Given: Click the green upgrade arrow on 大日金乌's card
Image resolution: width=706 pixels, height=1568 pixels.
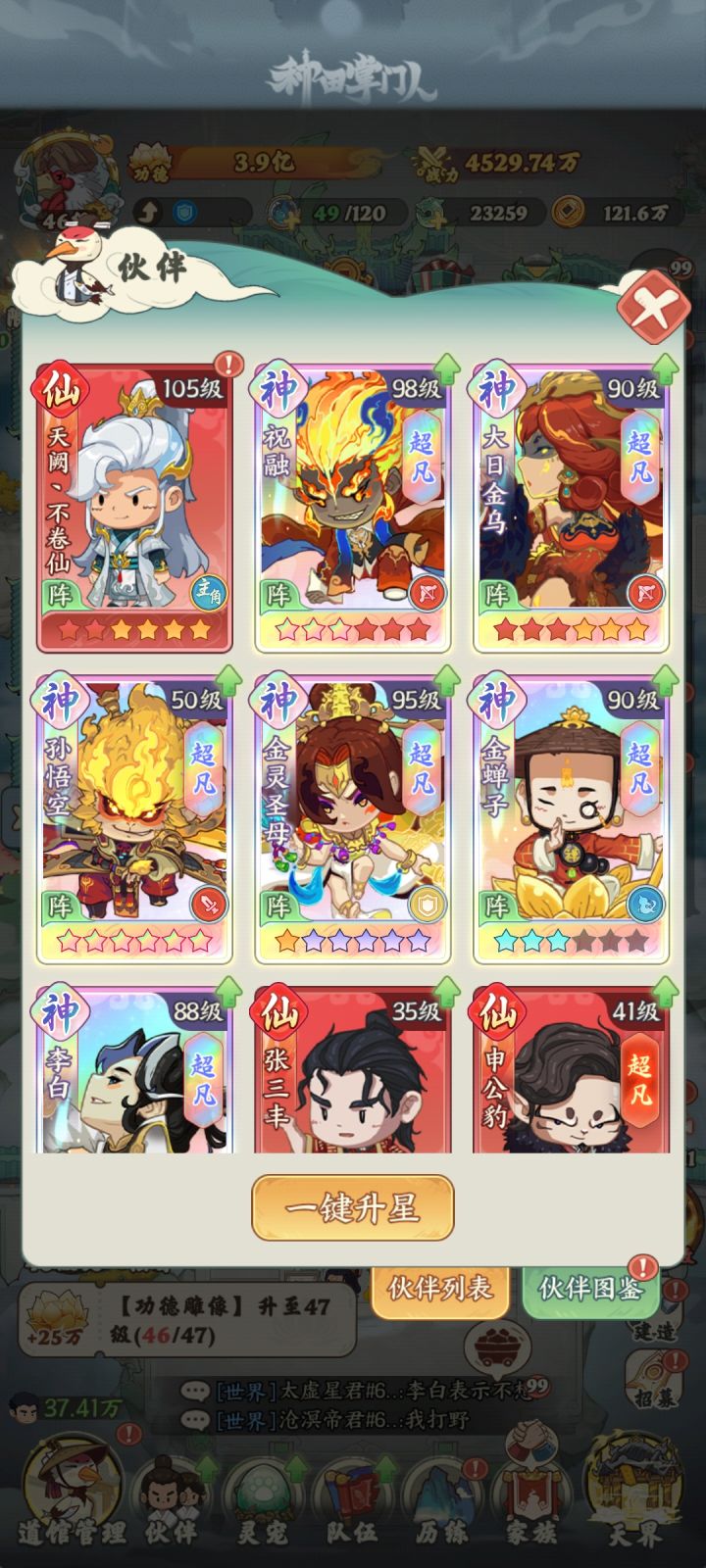Looking at the screenshot, I should 665,367.
